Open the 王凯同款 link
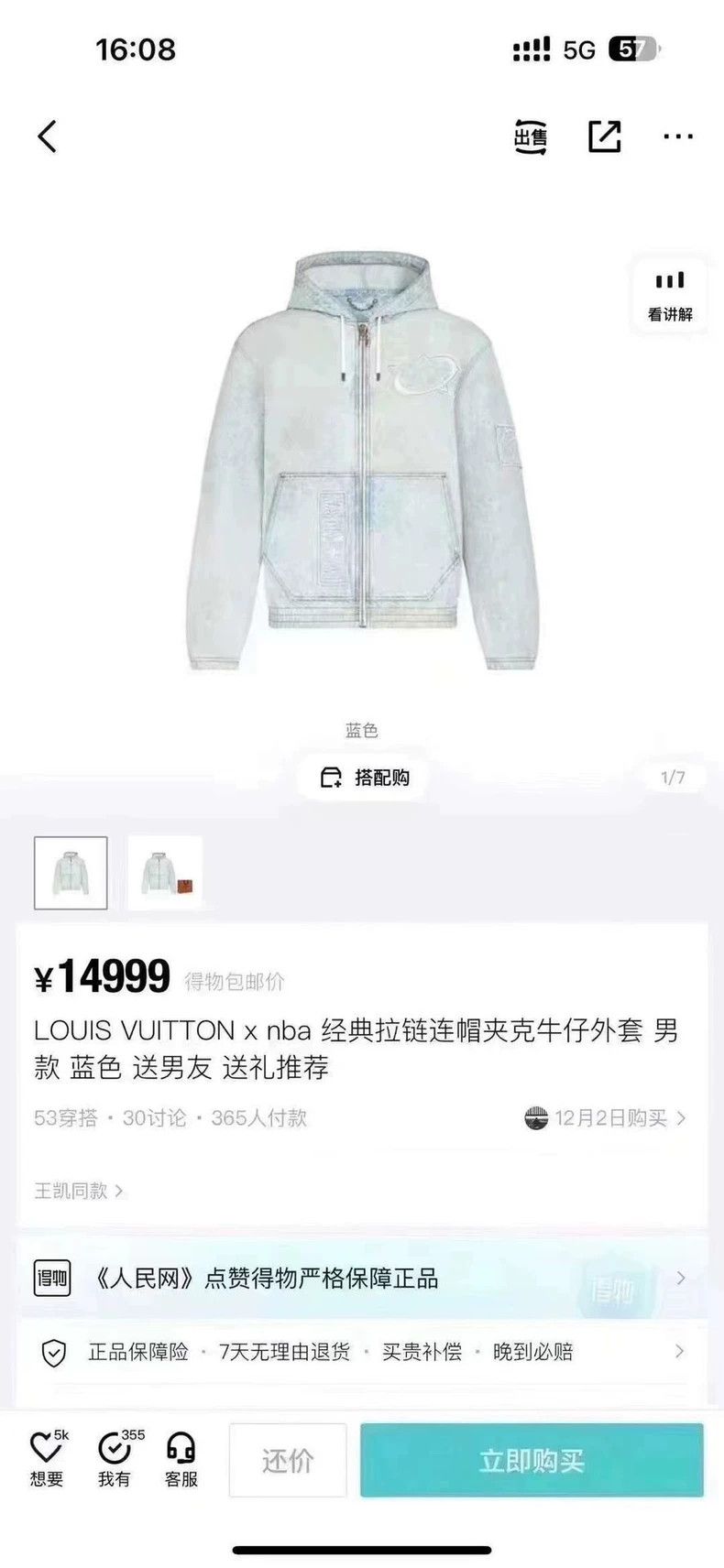 click(79, 1191)
